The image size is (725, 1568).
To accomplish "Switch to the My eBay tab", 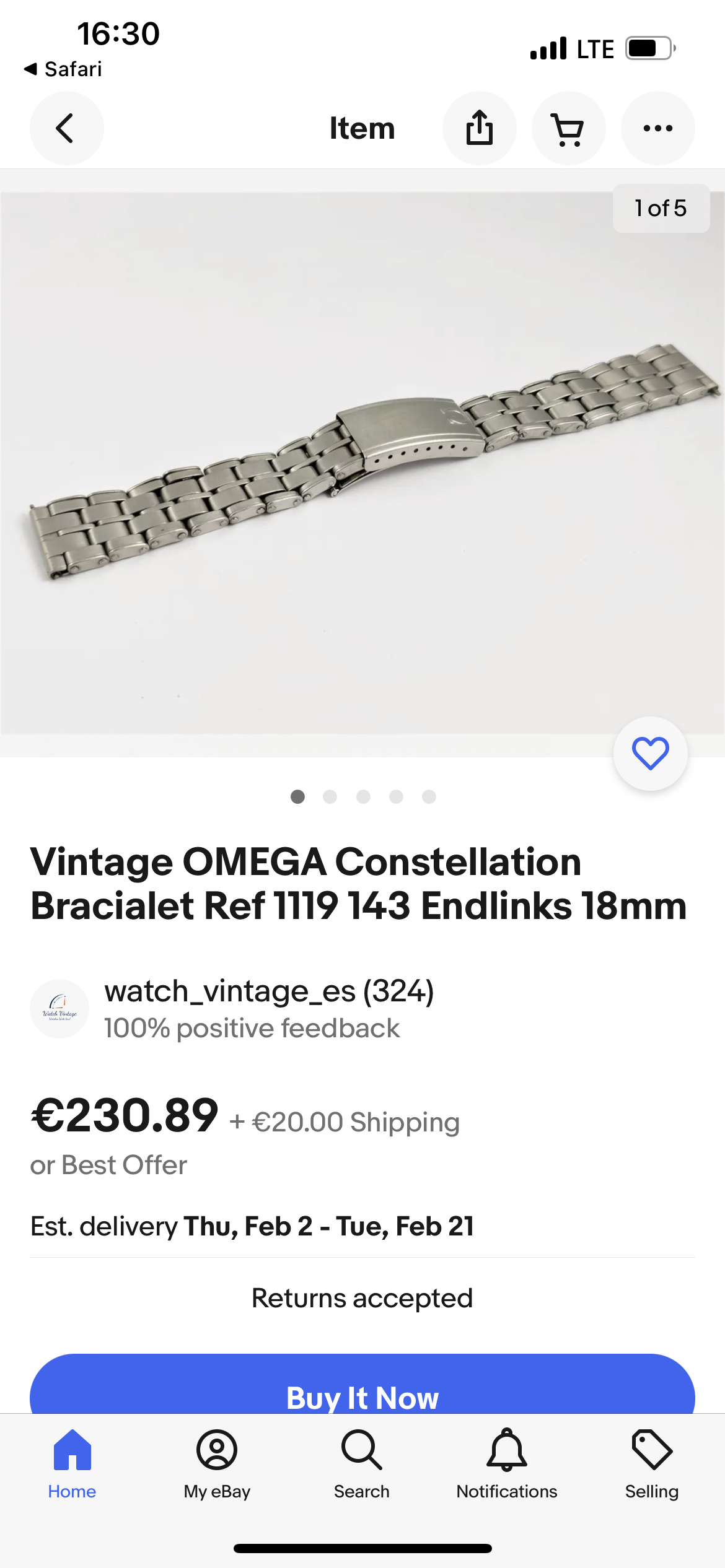I will (x=217, y=1463).
